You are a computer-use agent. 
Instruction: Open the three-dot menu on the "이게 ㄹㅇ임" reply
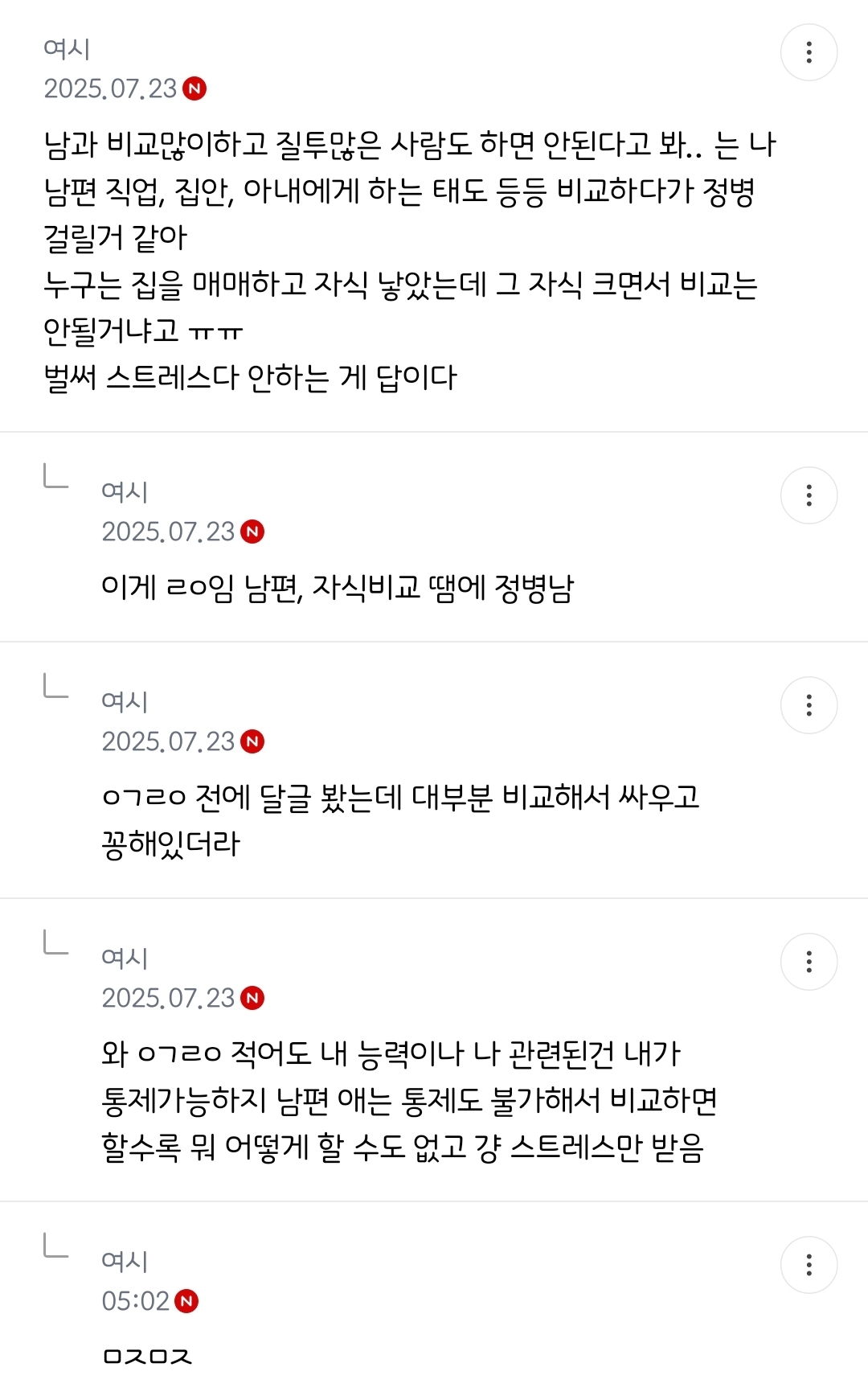point(811,495)
